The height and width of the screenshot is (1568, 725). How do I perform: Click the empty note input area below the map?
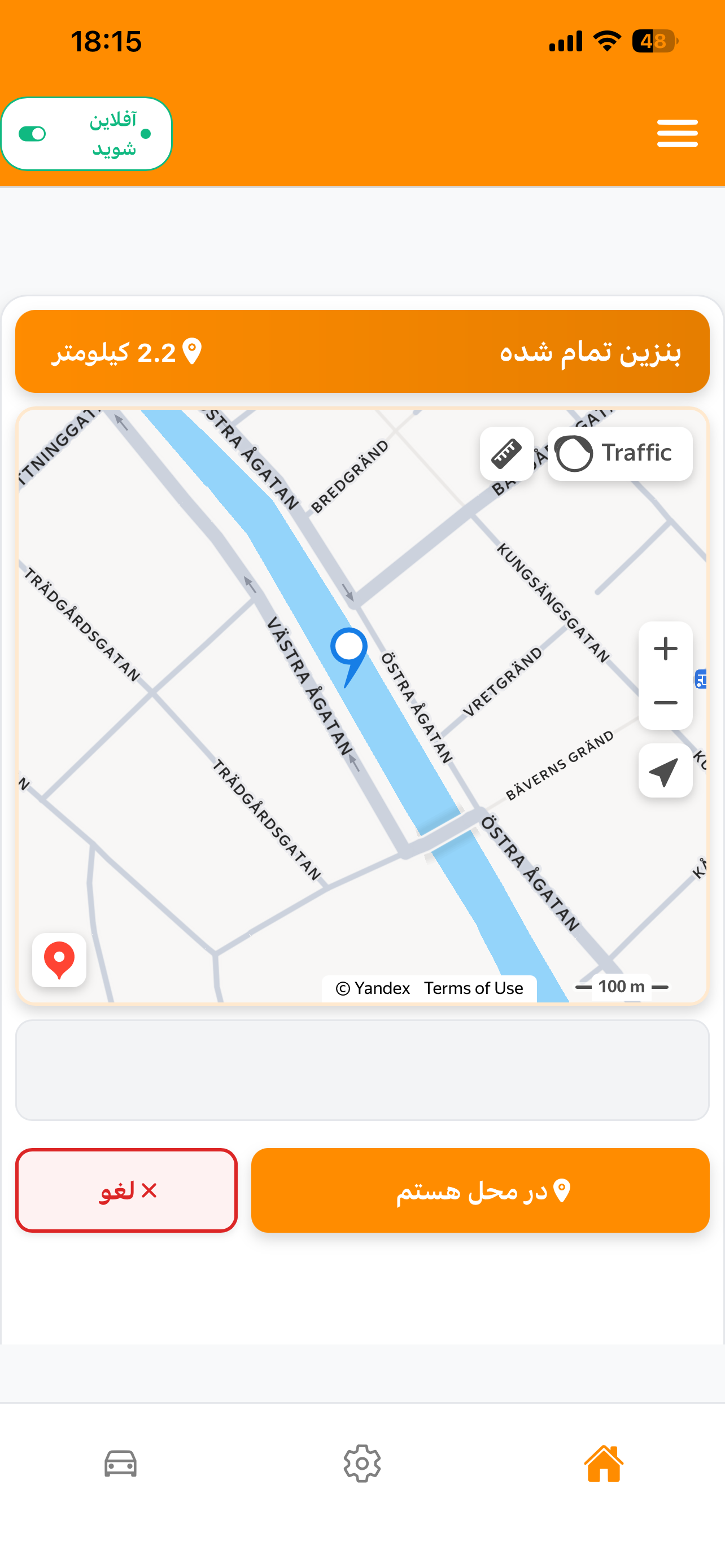pos(361,1070)
